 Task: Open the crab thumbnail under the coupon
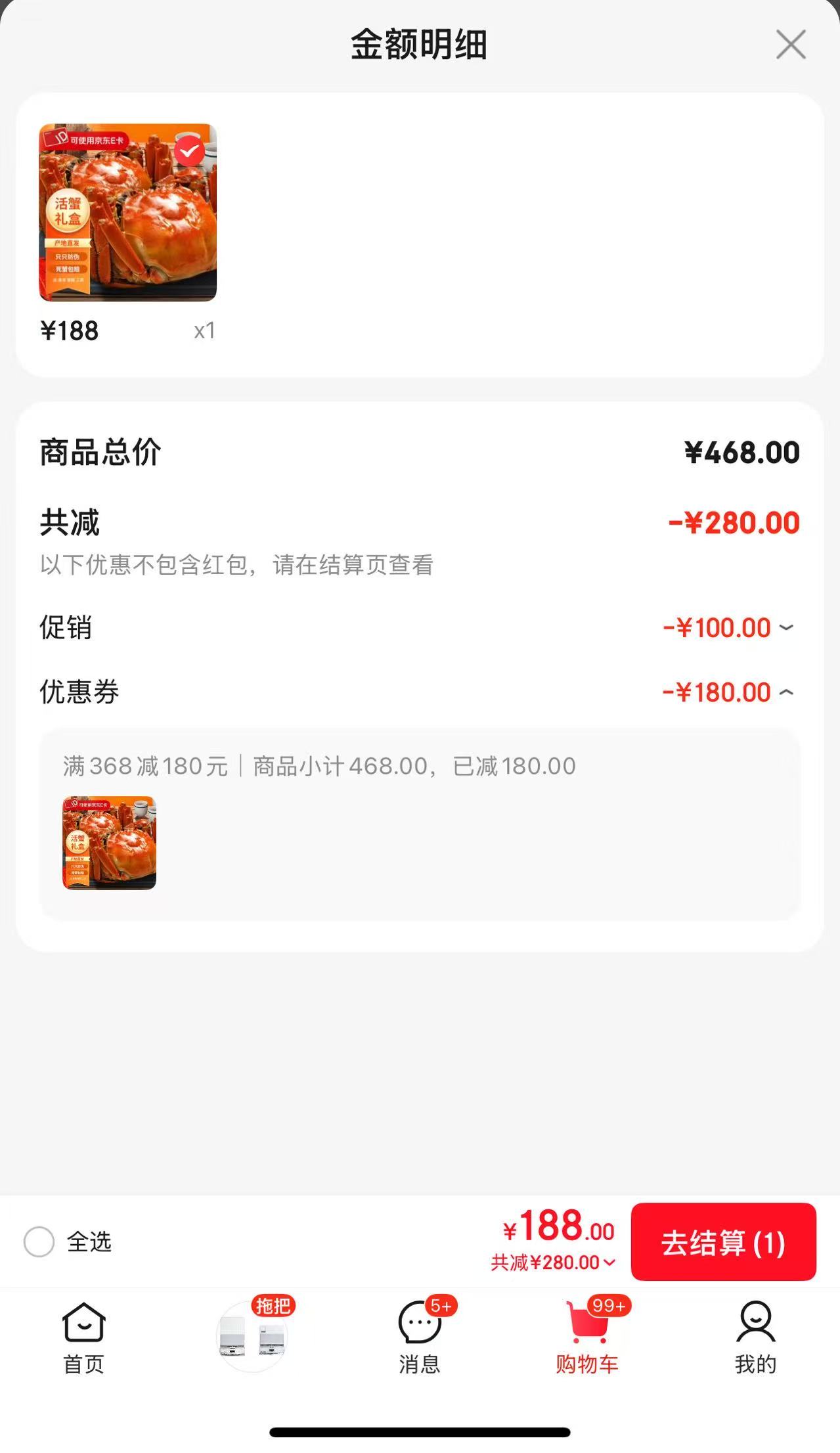coord(109,843)
